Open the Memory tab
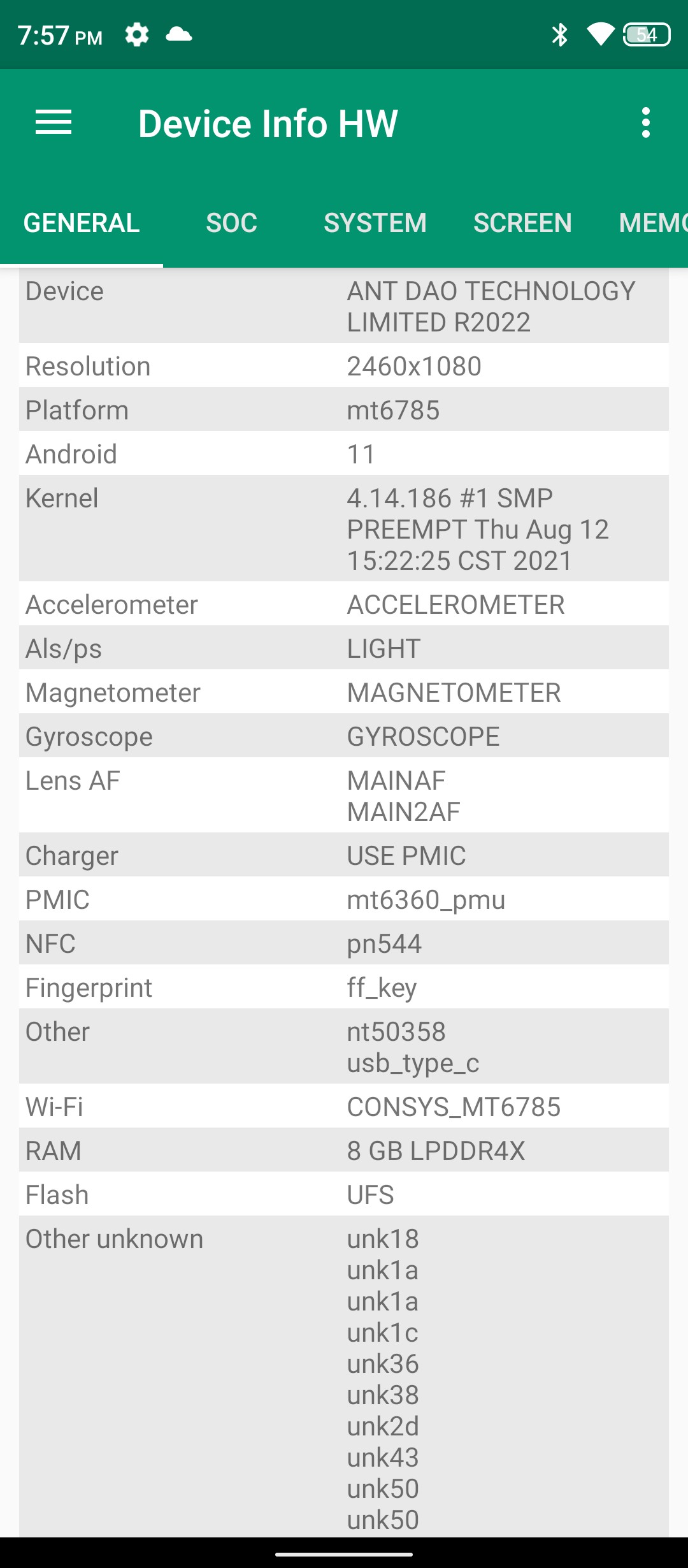Image resolution: width=688 pixels, height=1568 pixels. coord(652,223)
